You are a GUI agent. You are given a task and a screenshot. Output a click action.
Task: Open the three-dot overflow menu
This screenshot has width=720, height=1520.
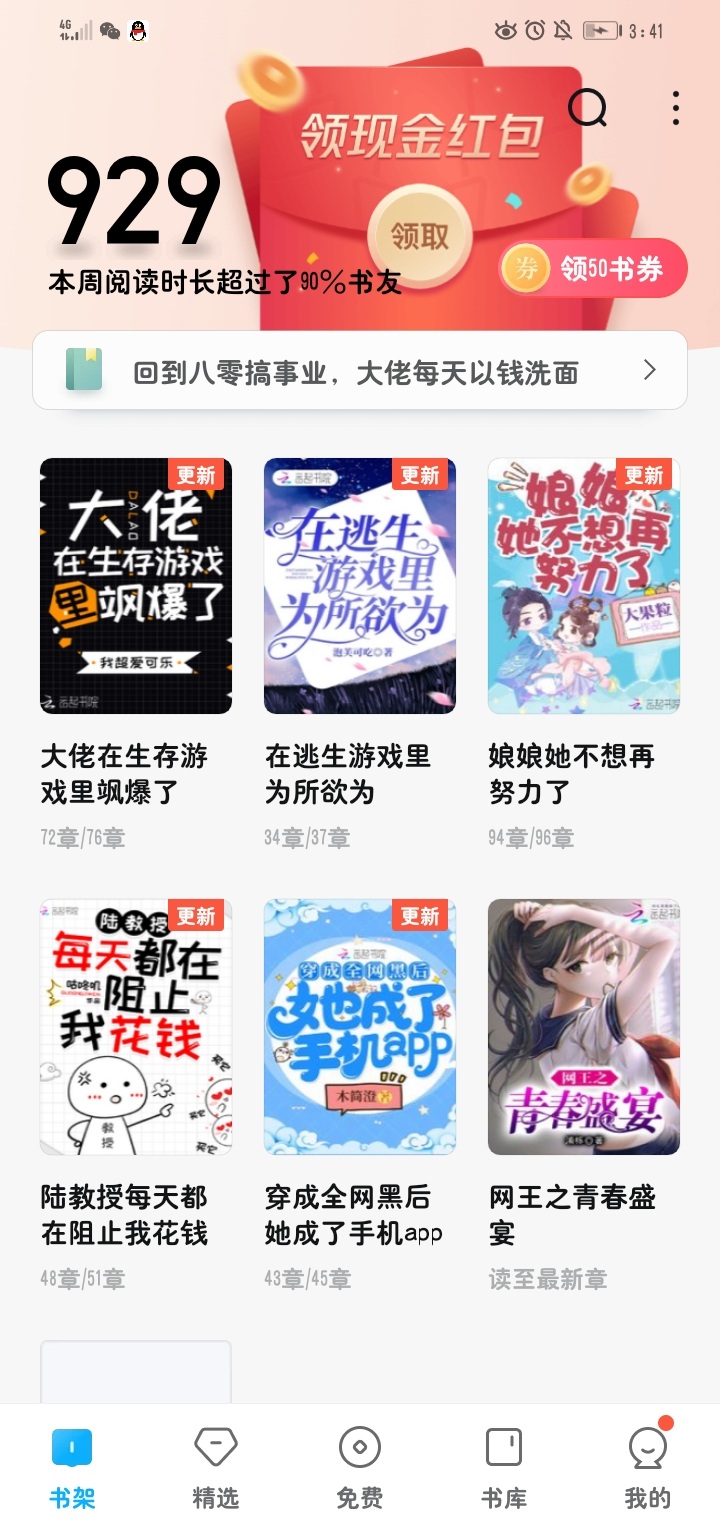coord(676,108)
